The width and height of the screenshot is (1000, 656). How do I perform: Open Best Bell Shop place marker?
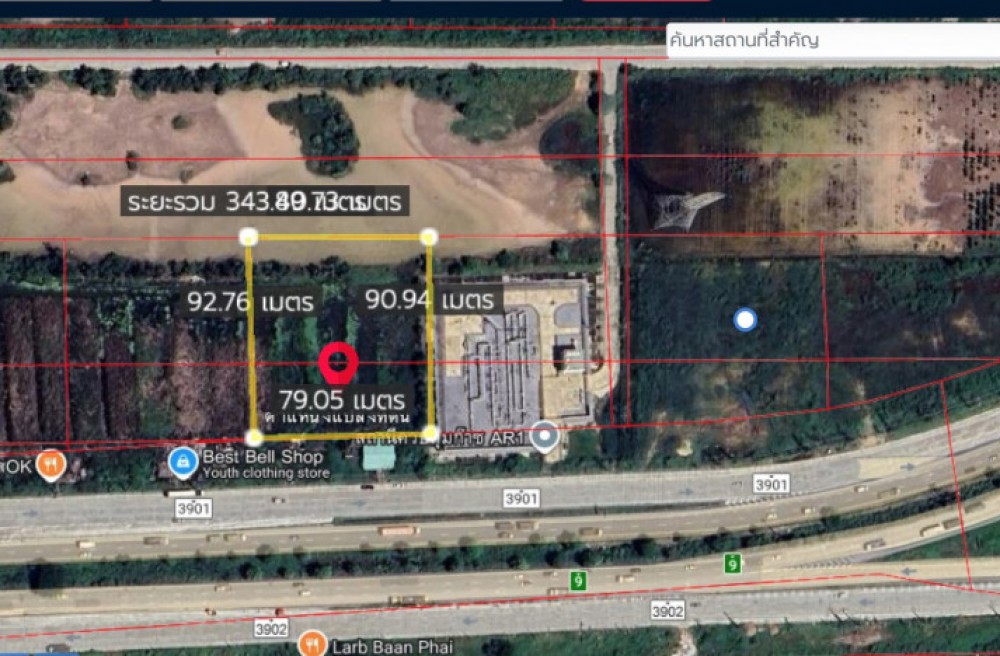(x=182, y=461)
